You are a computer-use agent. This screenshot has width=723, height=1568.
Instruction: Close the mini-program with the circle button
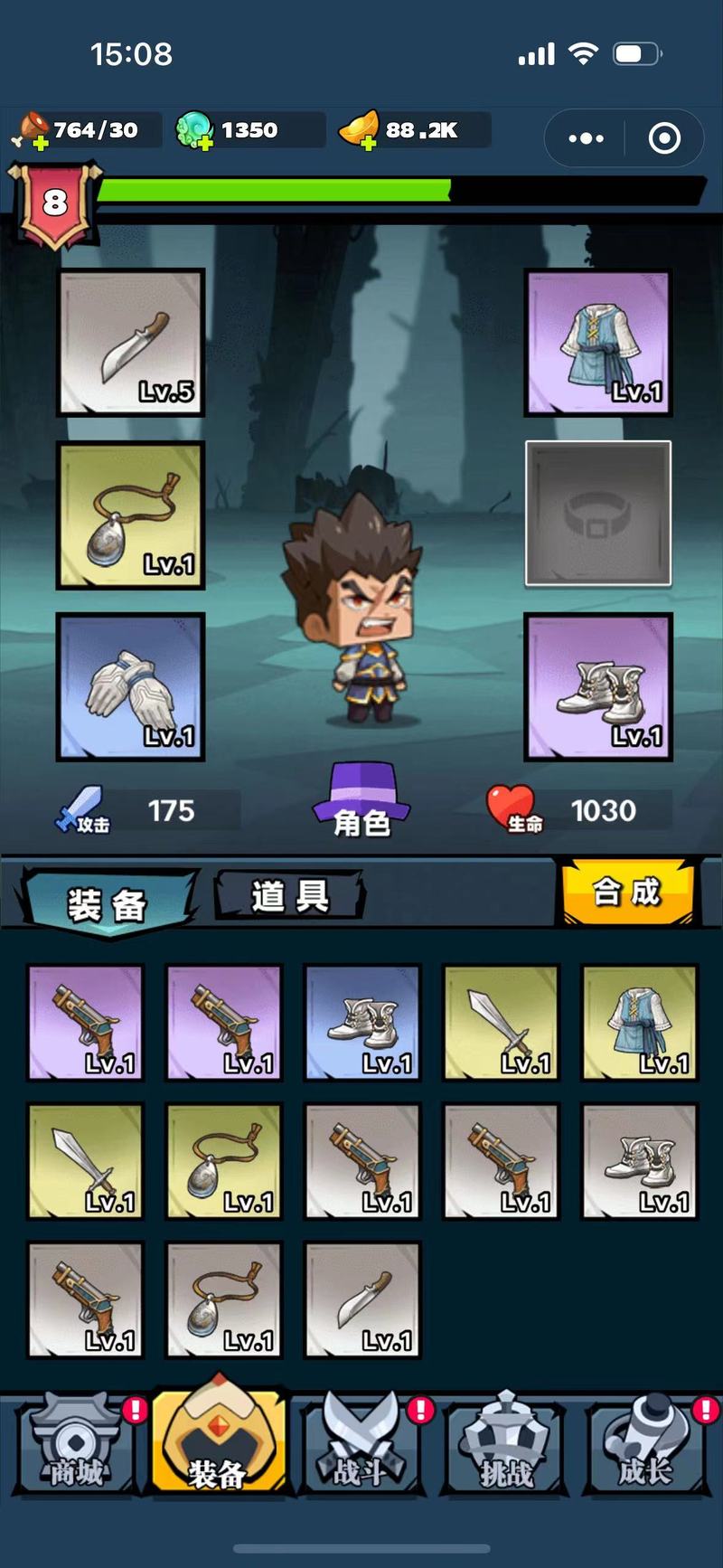click(664, 138)
